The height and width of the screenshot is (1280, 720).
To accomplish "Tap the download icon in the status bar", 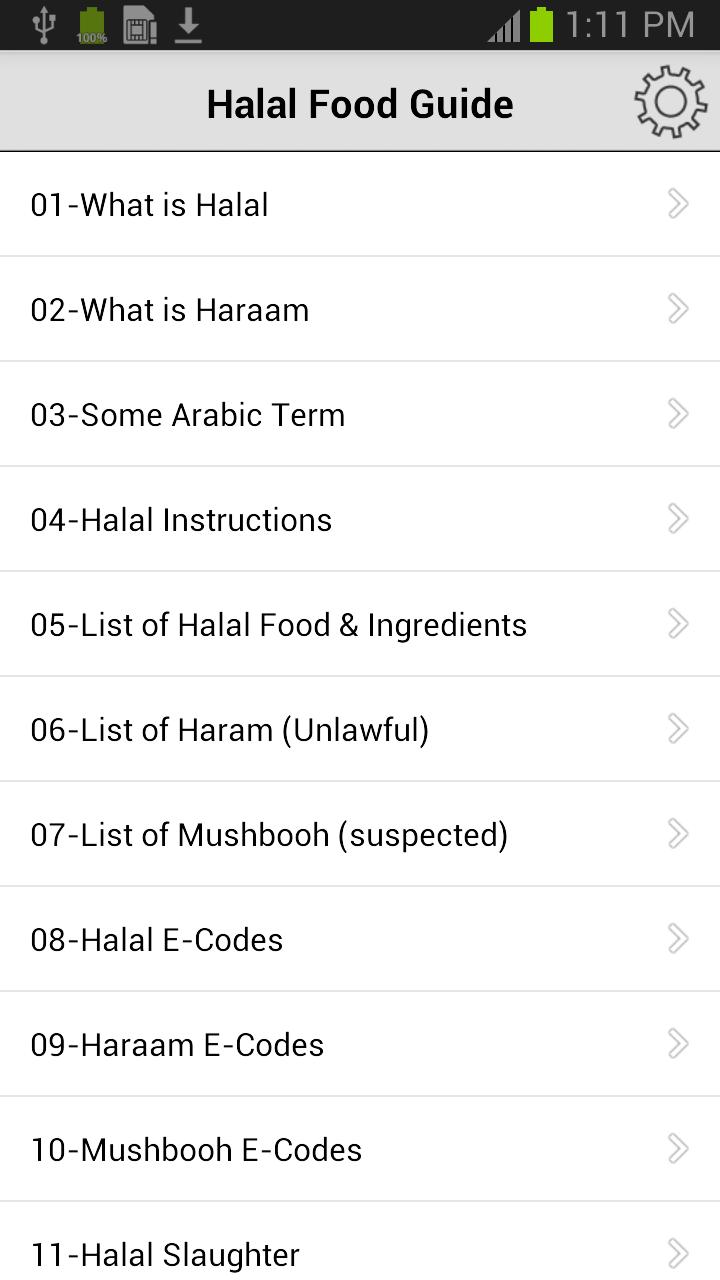I will tap(186, 24).
